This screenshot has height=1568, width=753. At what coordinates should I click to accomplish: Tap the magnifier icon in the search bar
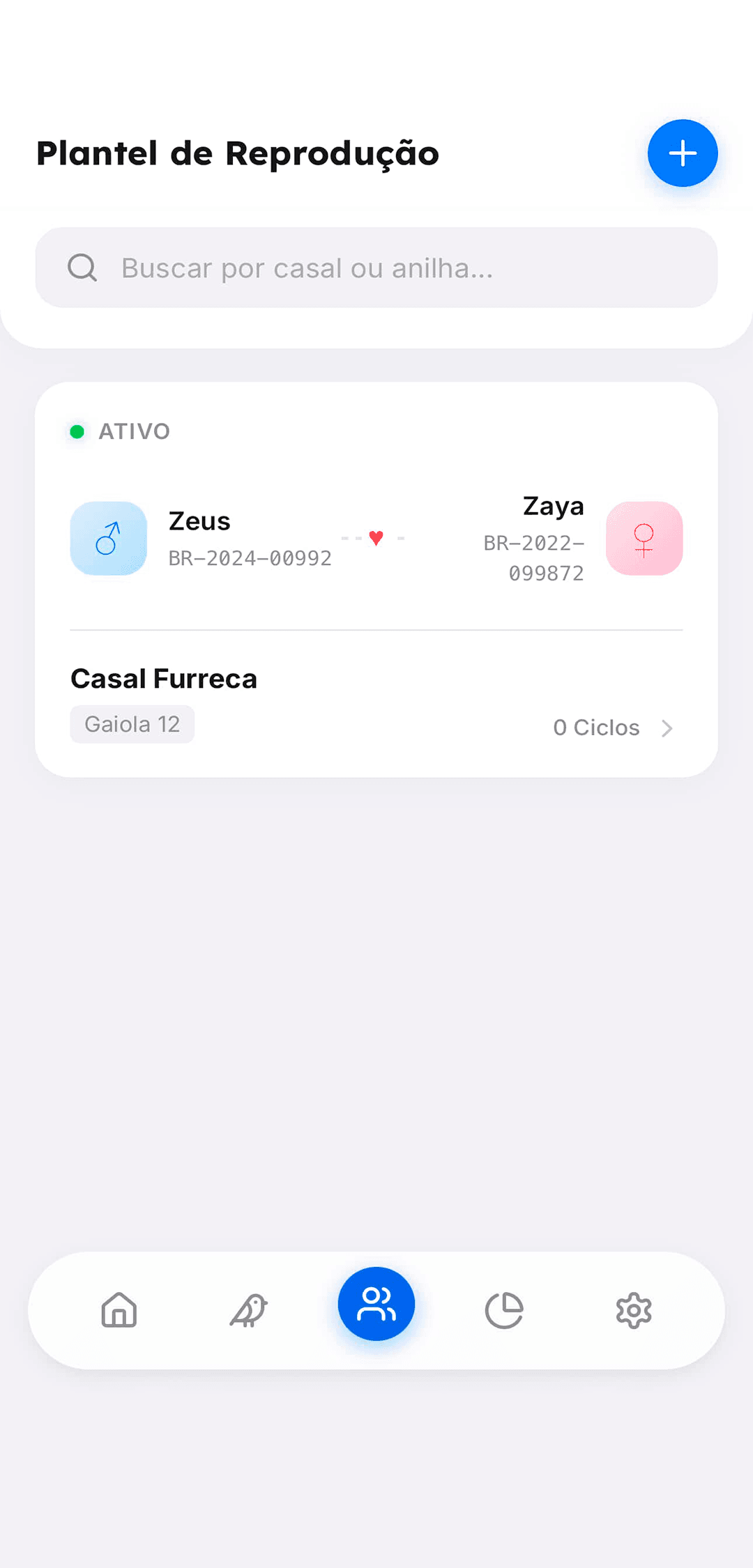[82, 267]
